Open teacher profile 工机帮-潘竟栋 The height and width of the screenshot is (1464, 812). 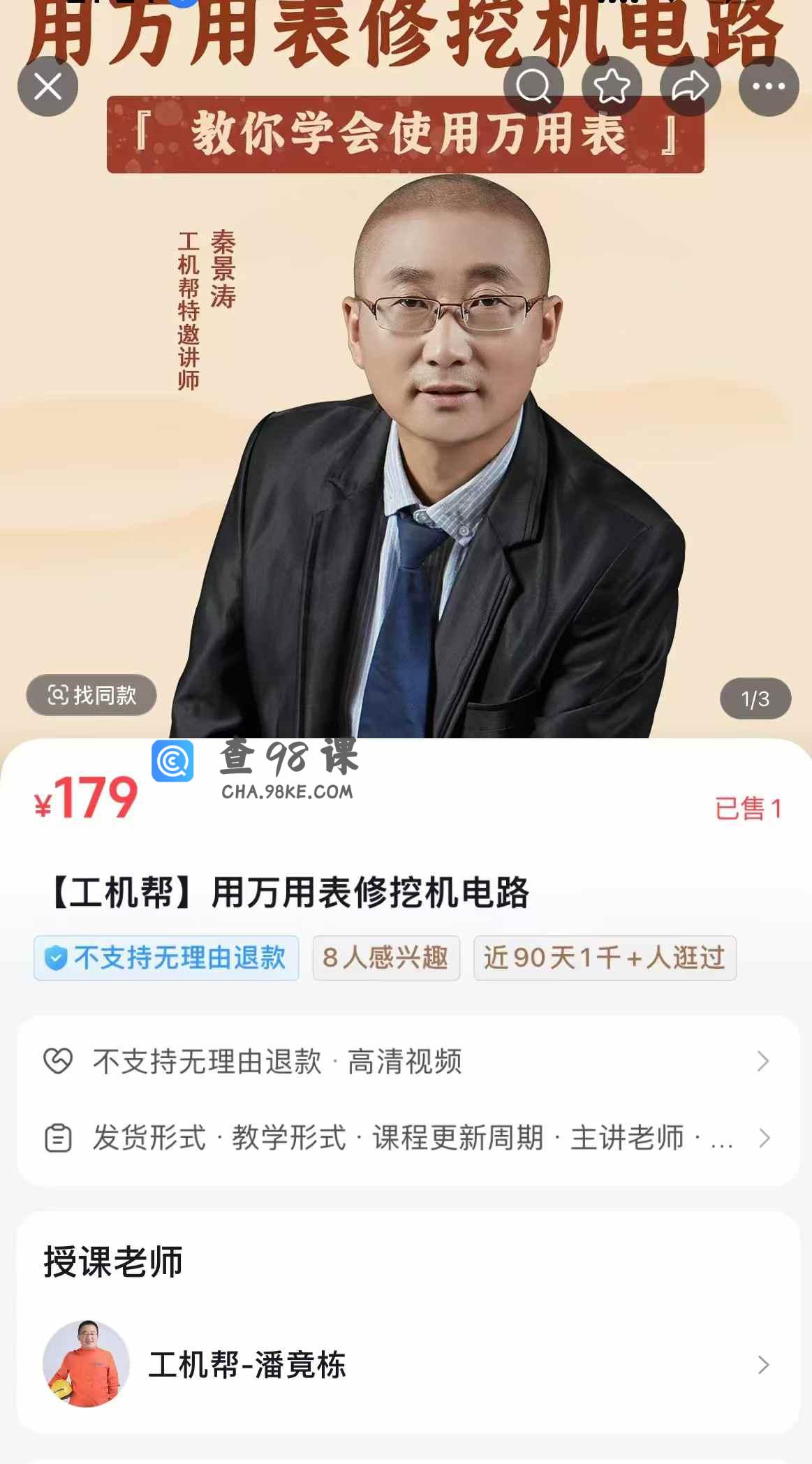point(408,1364)
